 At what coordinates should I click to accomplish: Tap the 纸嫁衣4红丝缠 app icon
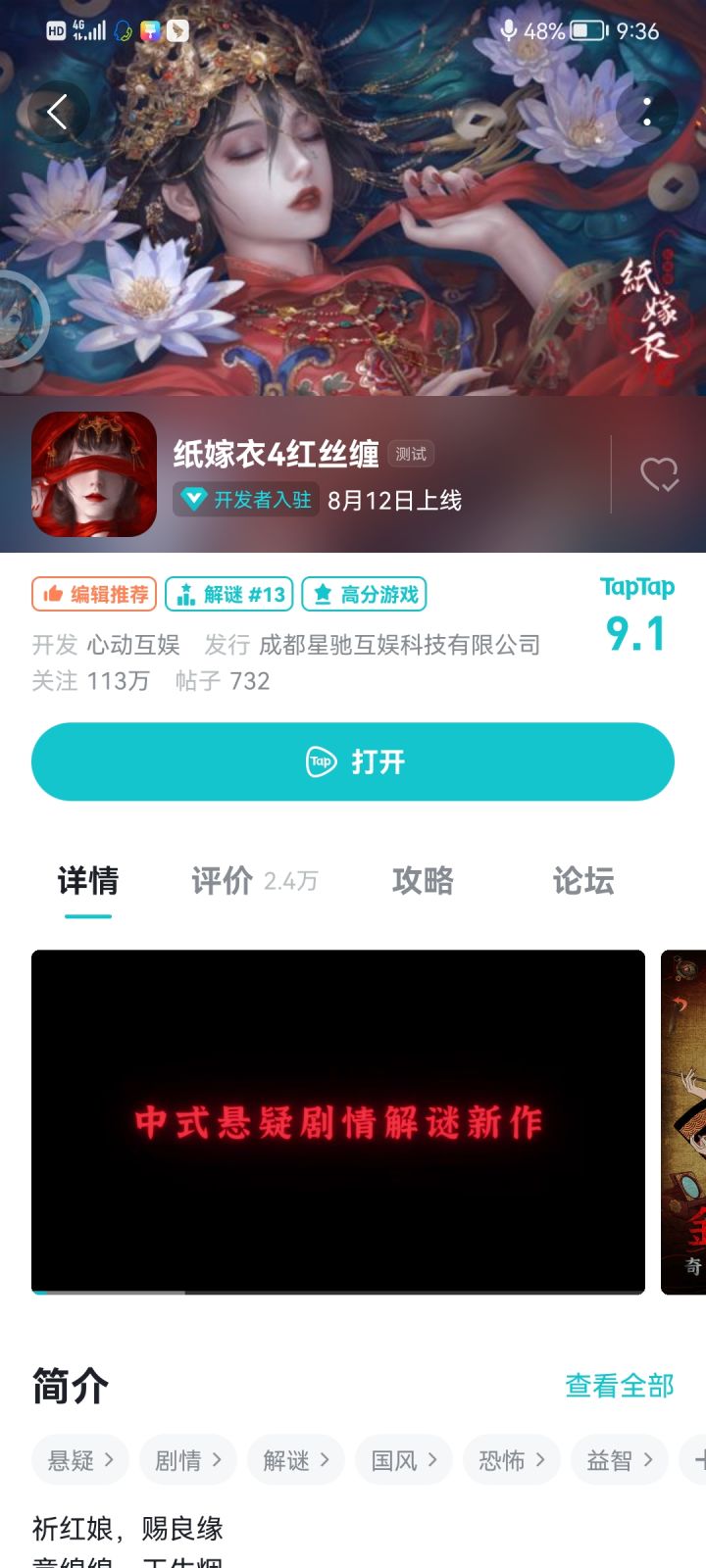click(93, 475)
